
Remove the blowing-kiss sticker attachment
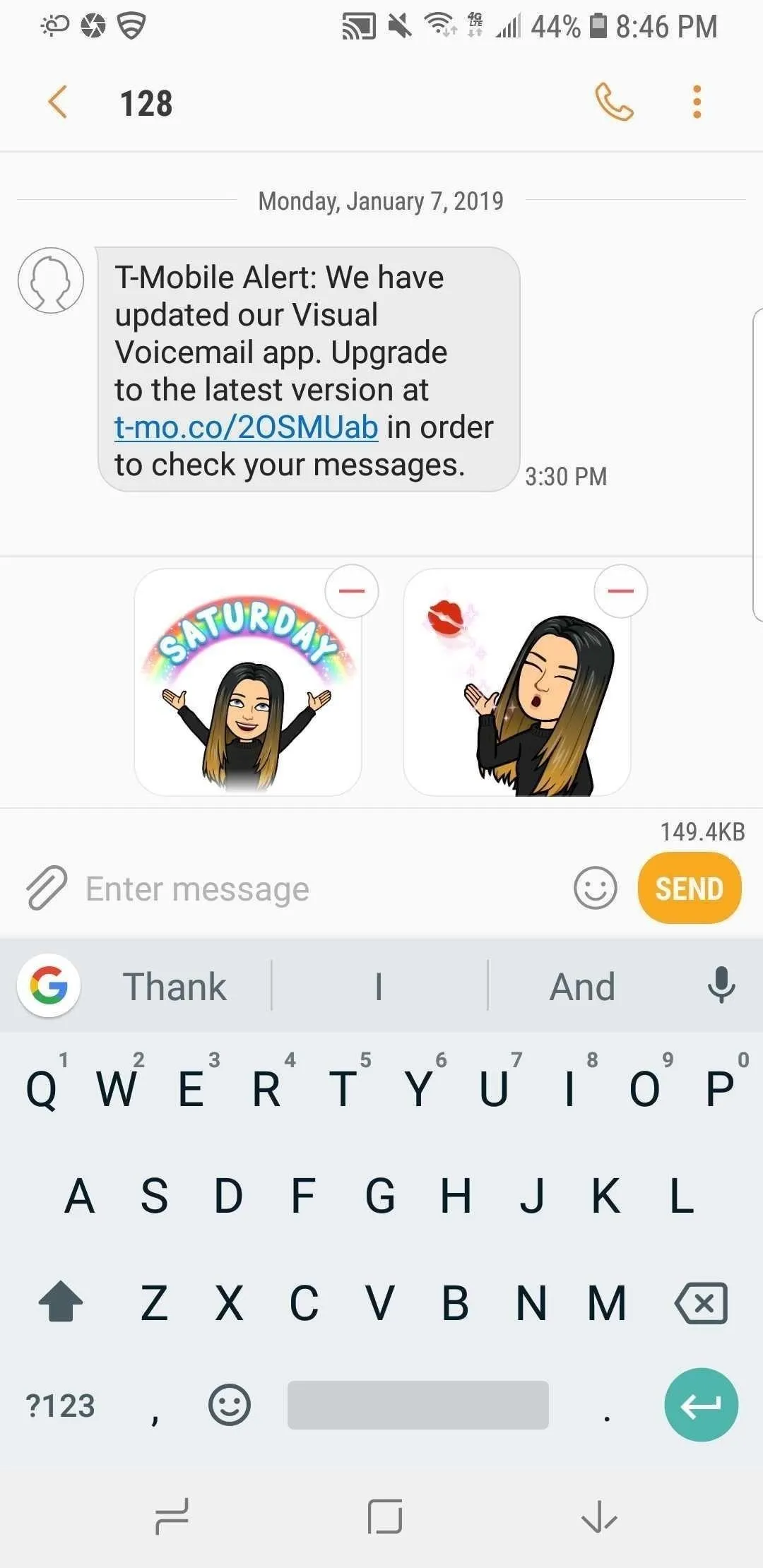[621, 591]
